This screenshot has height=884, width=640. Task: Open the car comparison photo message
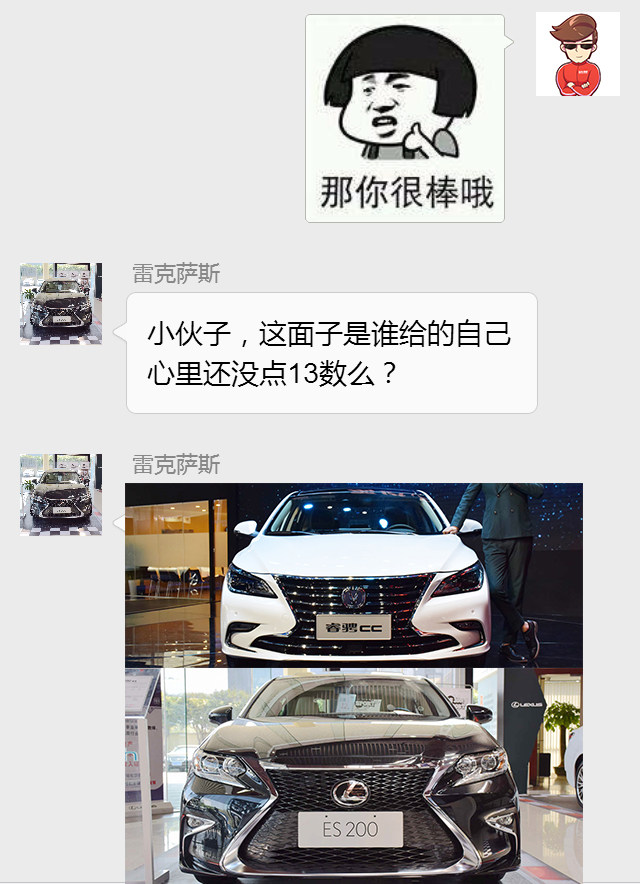click(354, 682)
